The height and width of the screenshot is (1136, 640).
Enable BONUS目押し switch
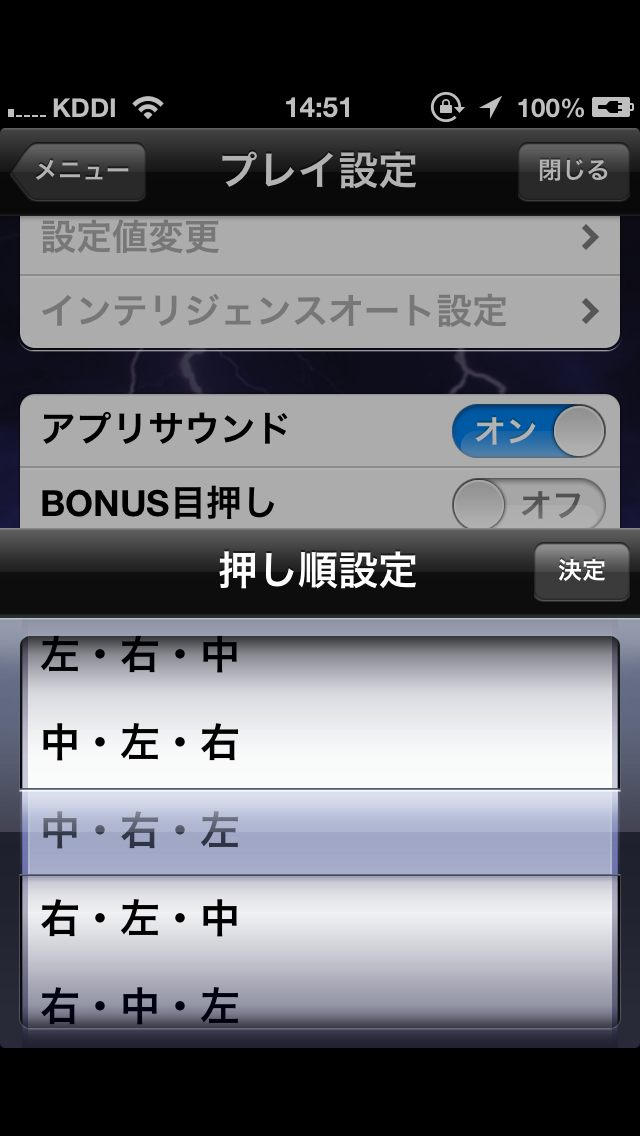pyautogui.click(x=528, y=503)
